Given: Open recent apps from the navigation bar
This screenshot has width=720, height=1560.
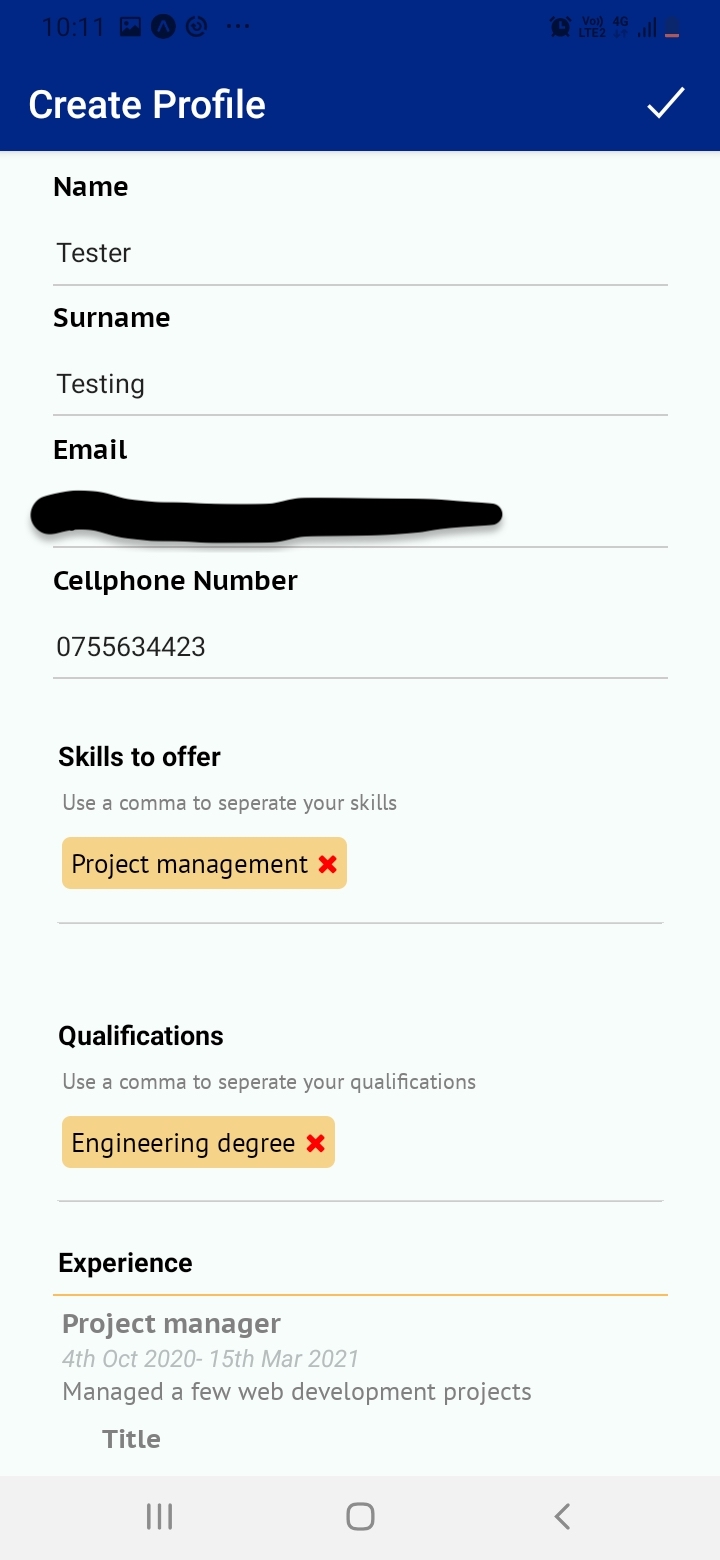Looking at the screenshot, I should [159, 1516].
